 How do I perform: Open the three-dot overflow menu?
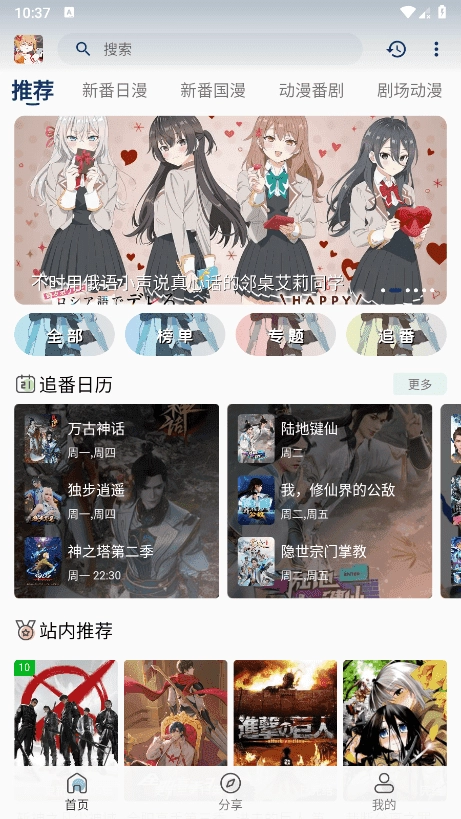pos(436,49)
